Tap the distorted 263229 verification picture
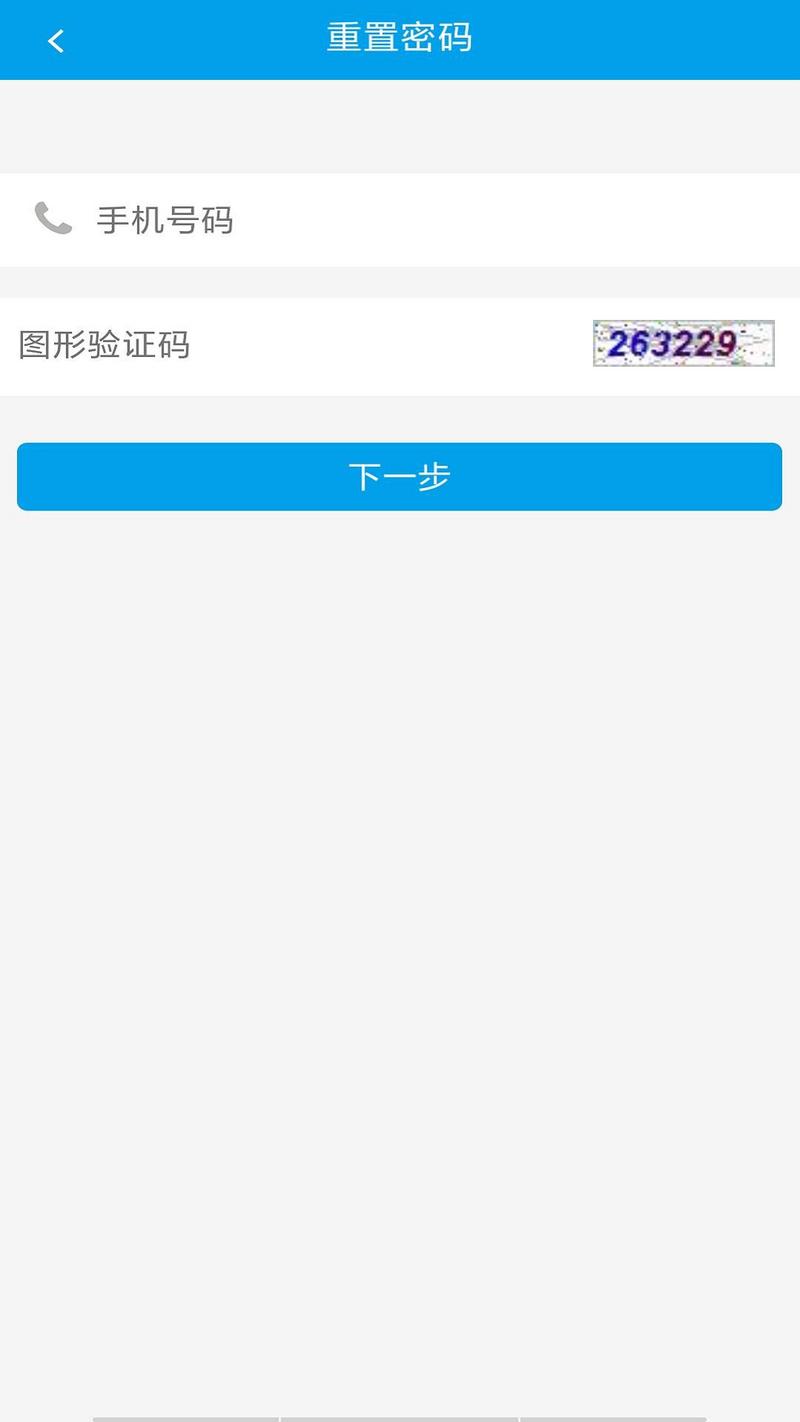800x1422 pixels. (683, 344)
